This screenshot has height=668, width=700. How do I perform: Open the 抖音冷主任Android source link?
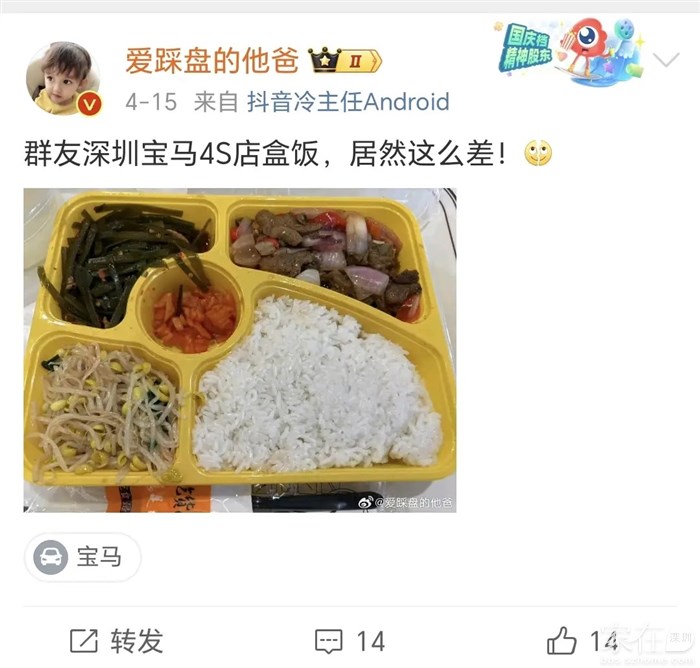348,102
